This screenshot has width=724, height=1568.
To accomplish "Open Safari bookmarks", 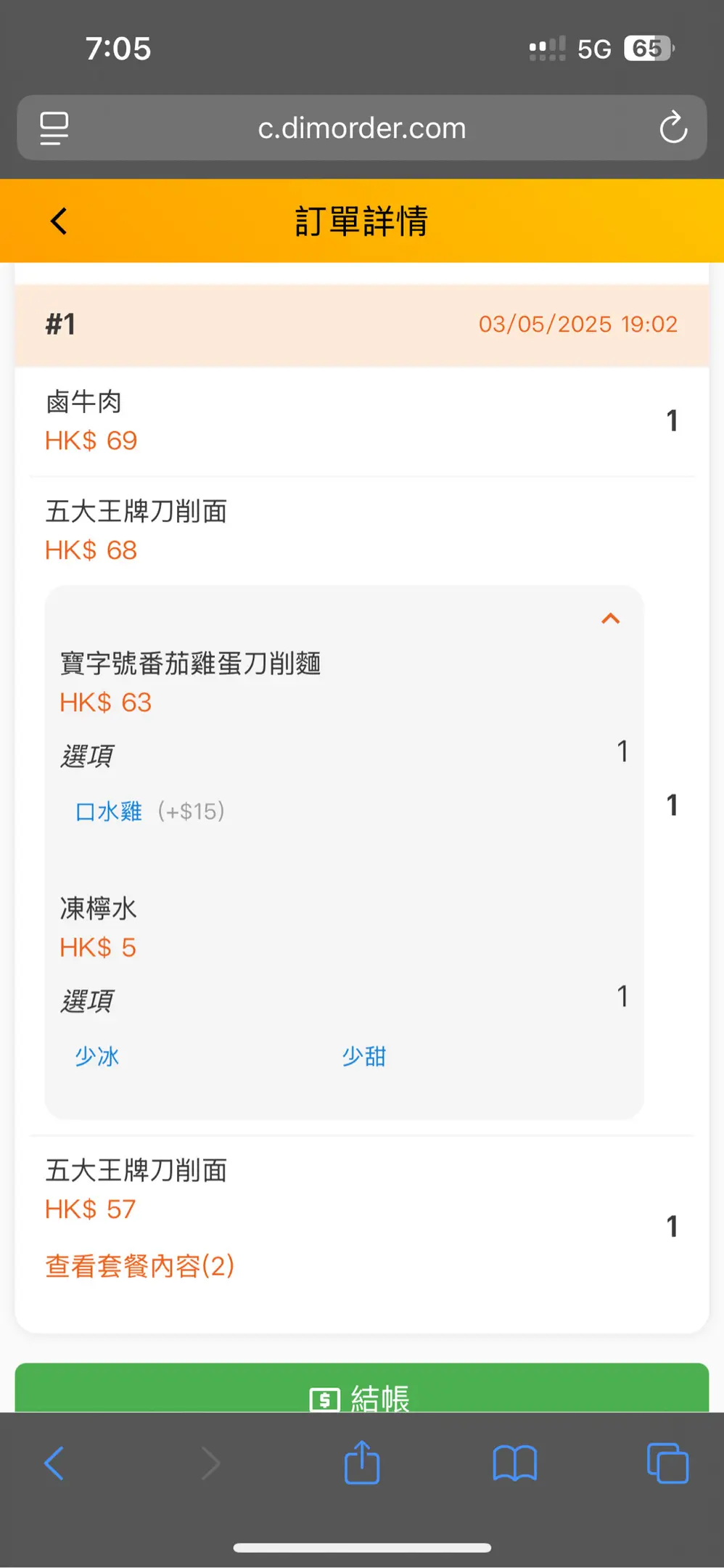I will 514,1463.
